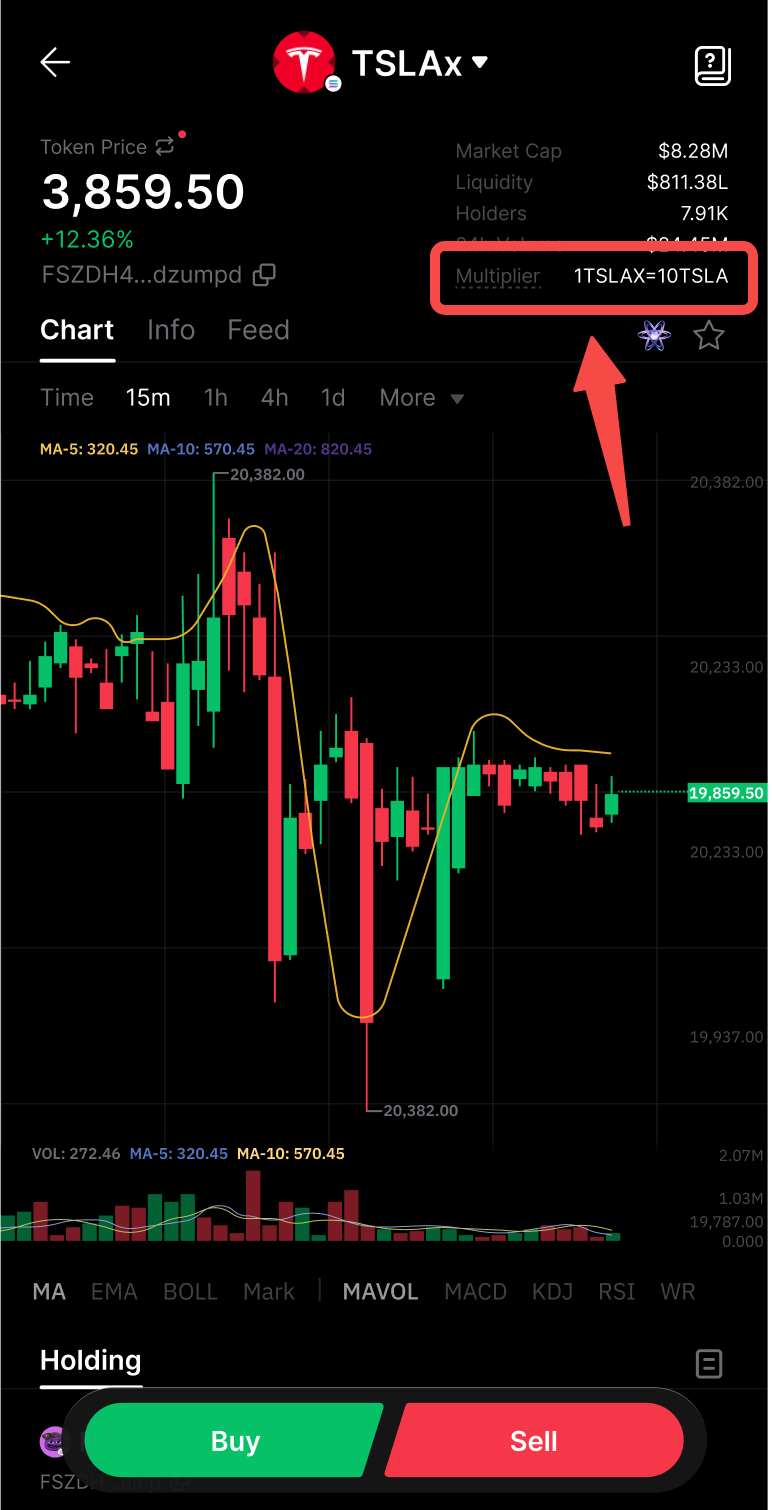Copy the FSZDH4...dzumpd contract address

264,275
